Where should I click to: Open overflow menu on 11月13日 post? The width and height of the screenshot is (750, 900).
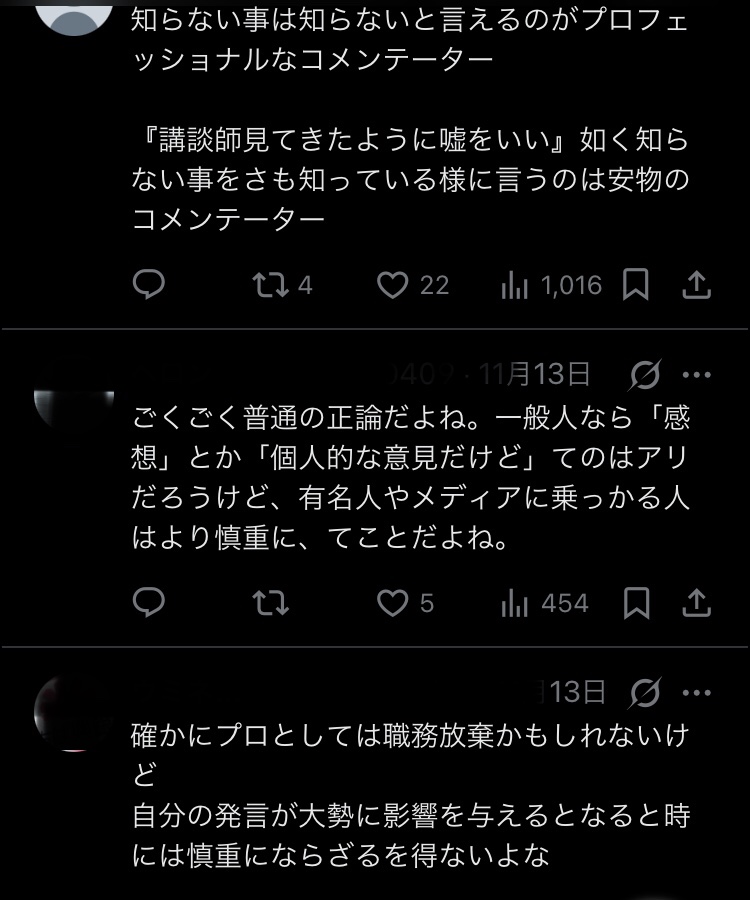pyautogui.click(x=696, y=375)
